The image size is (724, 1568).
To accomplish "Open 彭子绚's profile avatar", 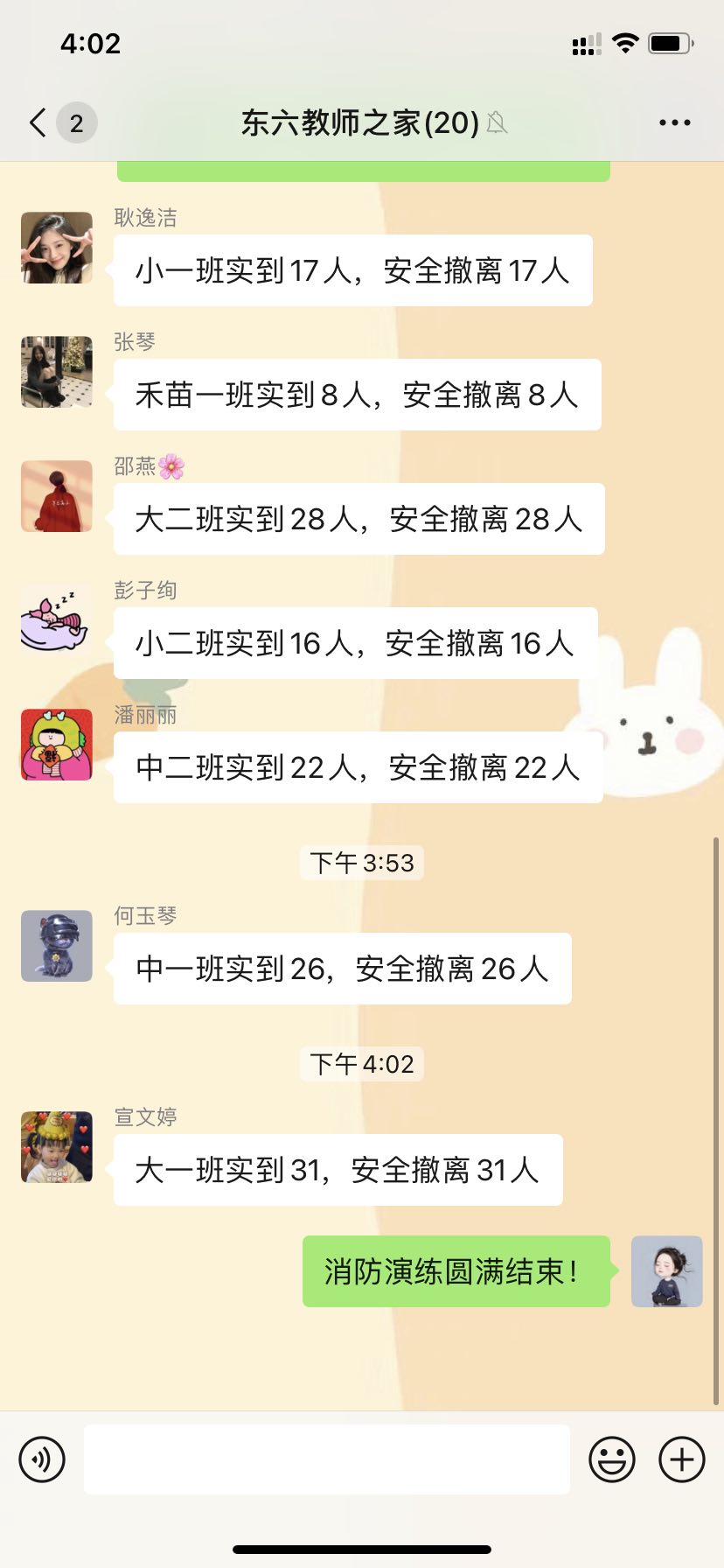I will coord(57,620).
